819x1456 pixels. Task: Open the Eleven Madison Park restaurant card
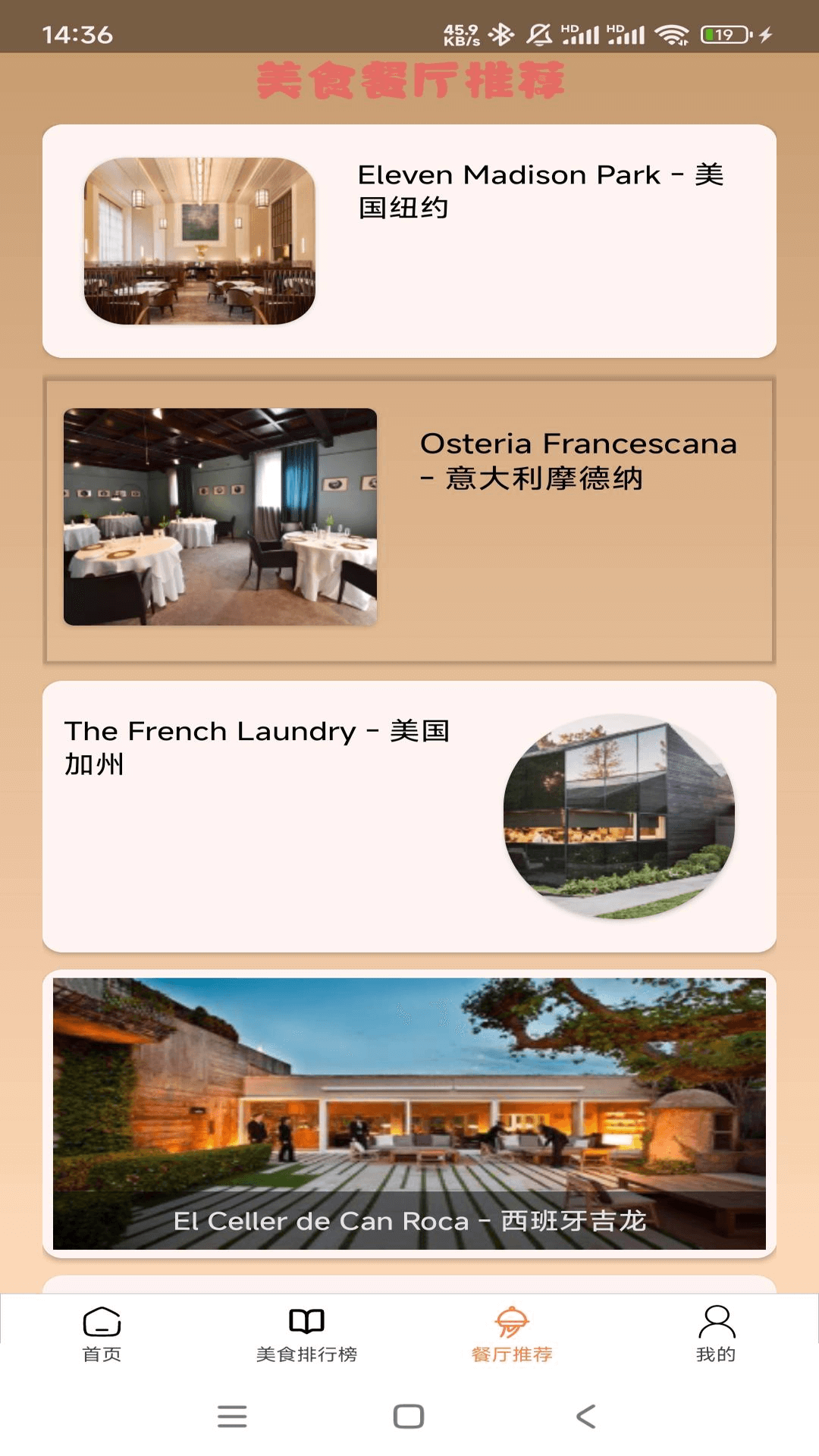click(409, 241)
